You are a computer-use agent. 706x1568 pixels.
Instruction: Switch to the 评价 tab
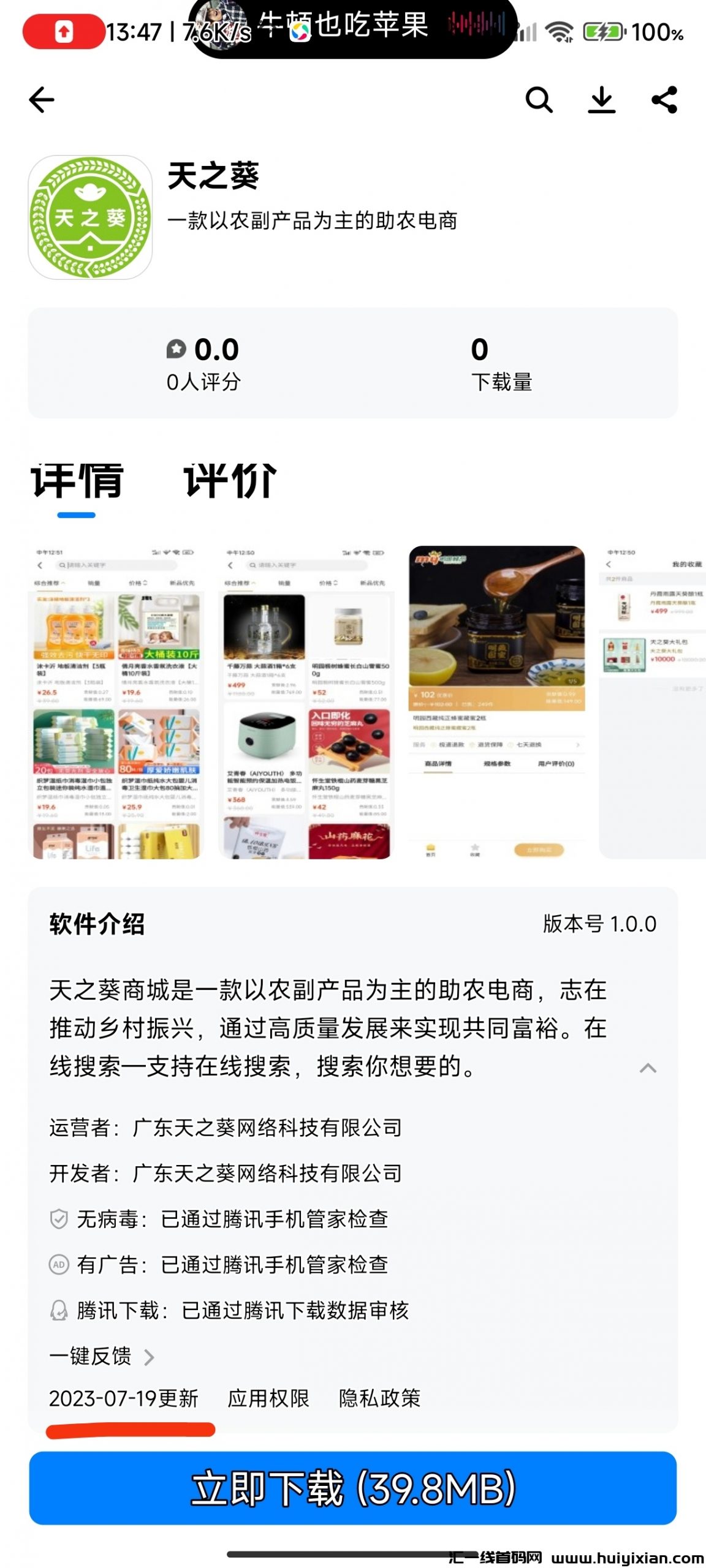[x=230, y=481]
